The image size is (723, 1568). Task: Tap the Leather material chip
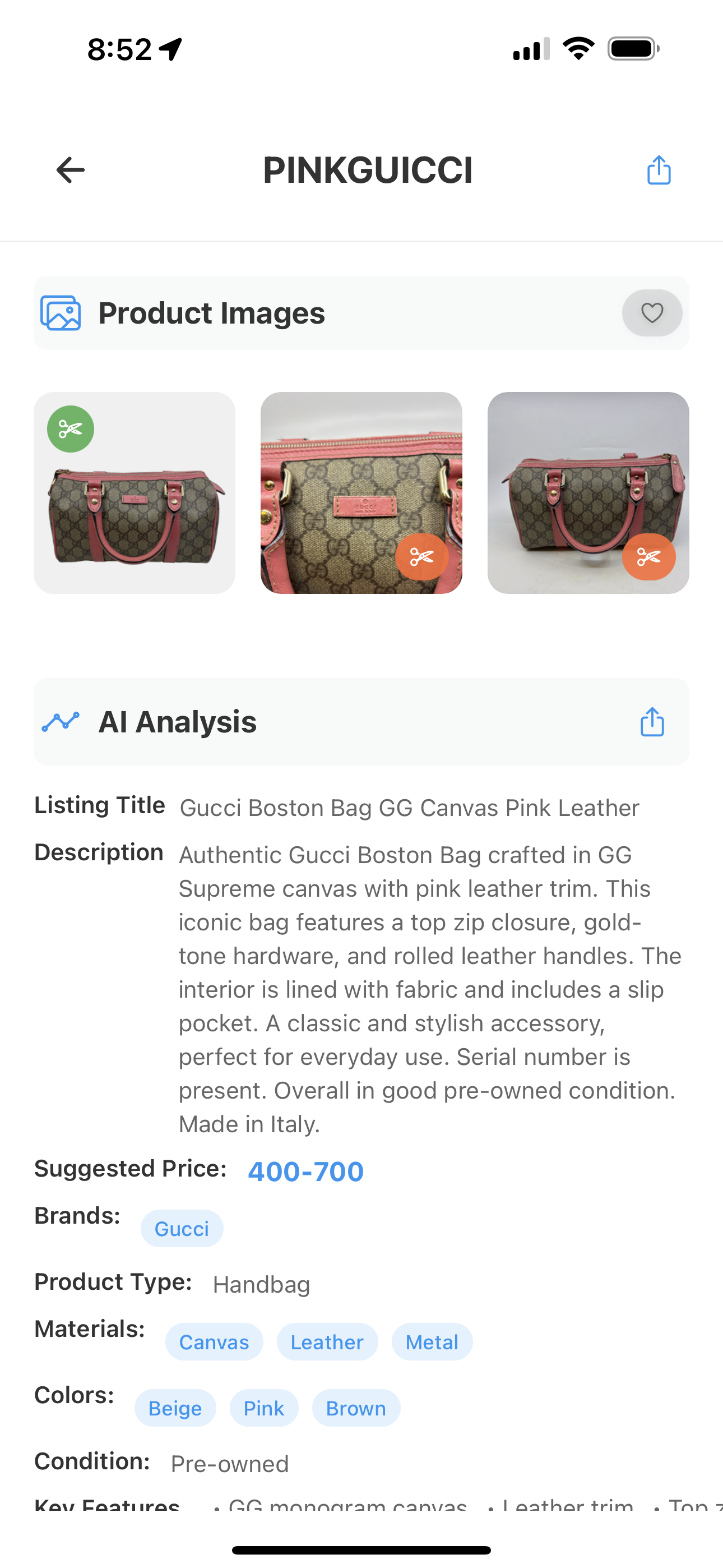(x=327, y=1341)
